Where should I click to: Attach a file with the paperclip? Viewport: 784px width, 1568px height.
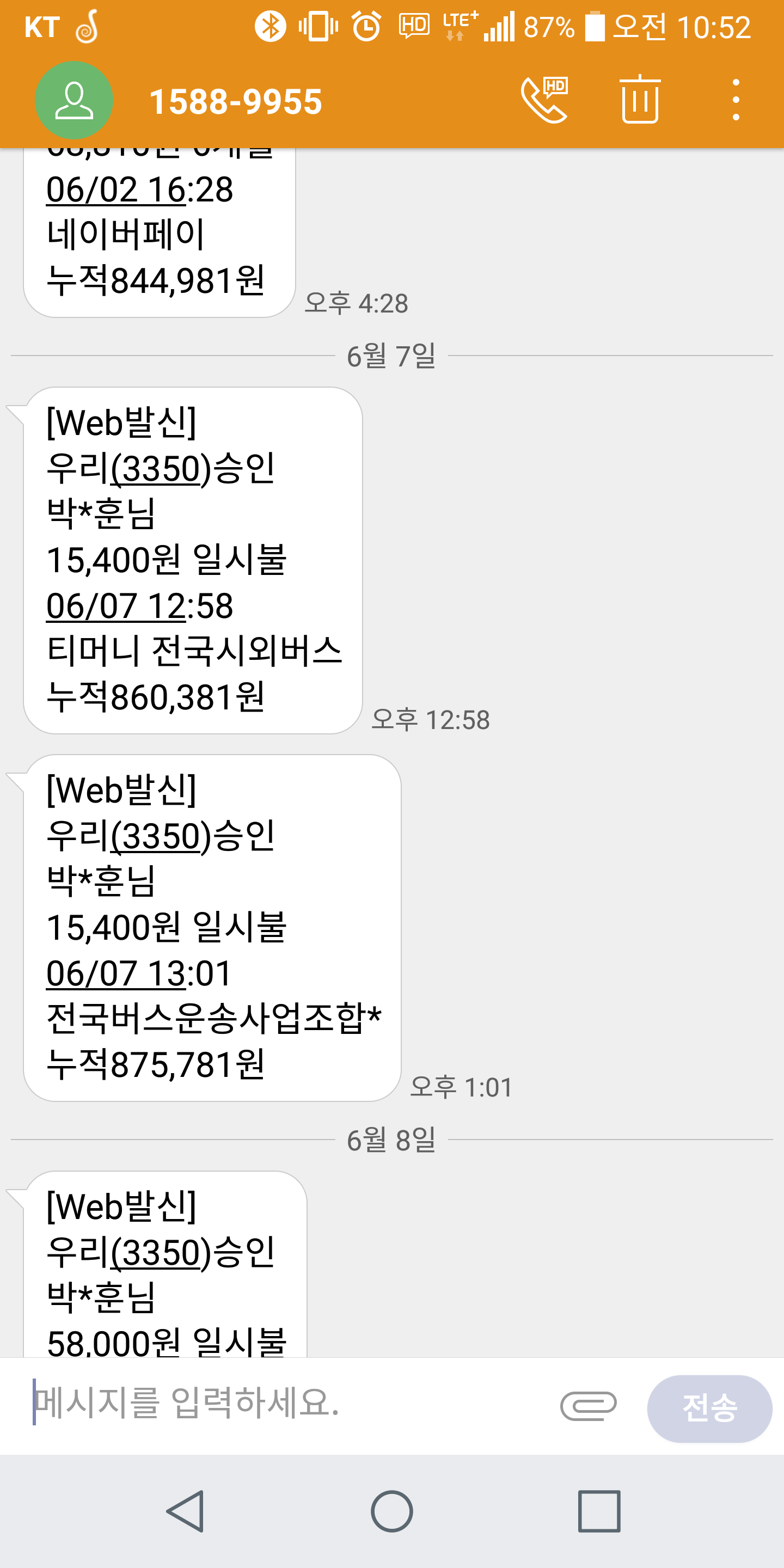[x=588, y=1407]
